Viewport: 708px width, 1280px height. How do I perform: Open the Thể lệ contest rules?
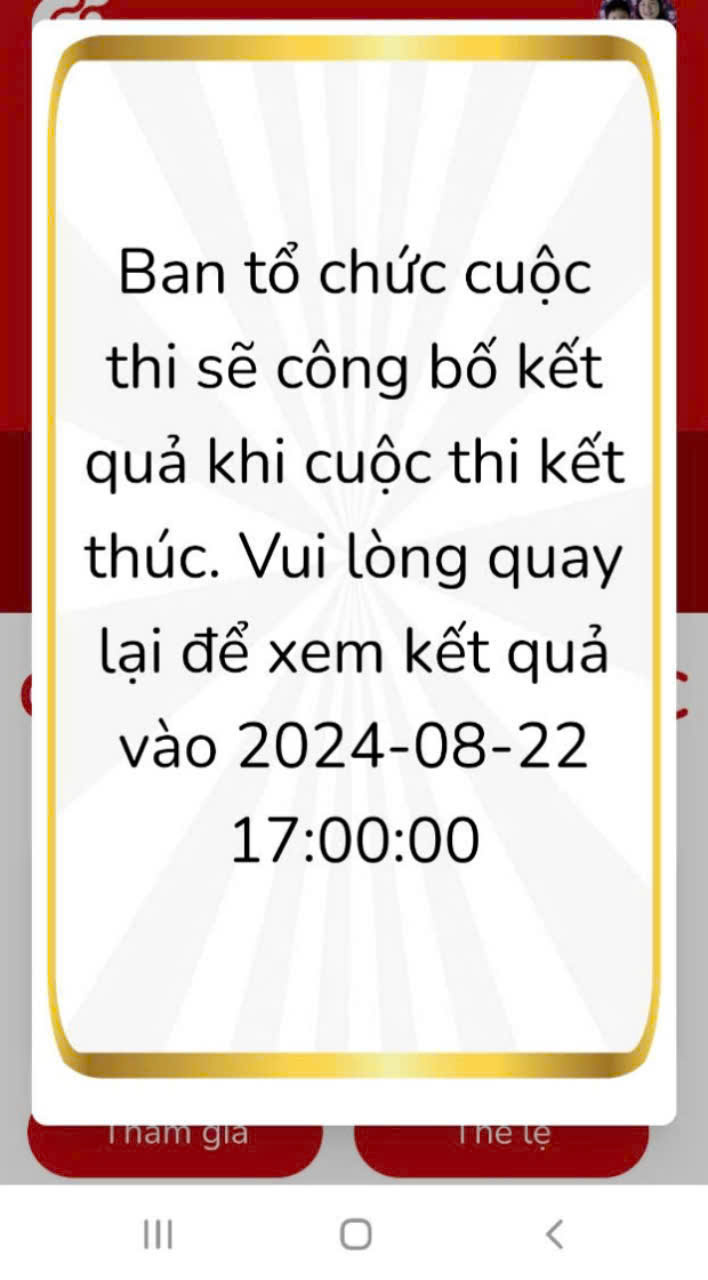pos(502,1150)
